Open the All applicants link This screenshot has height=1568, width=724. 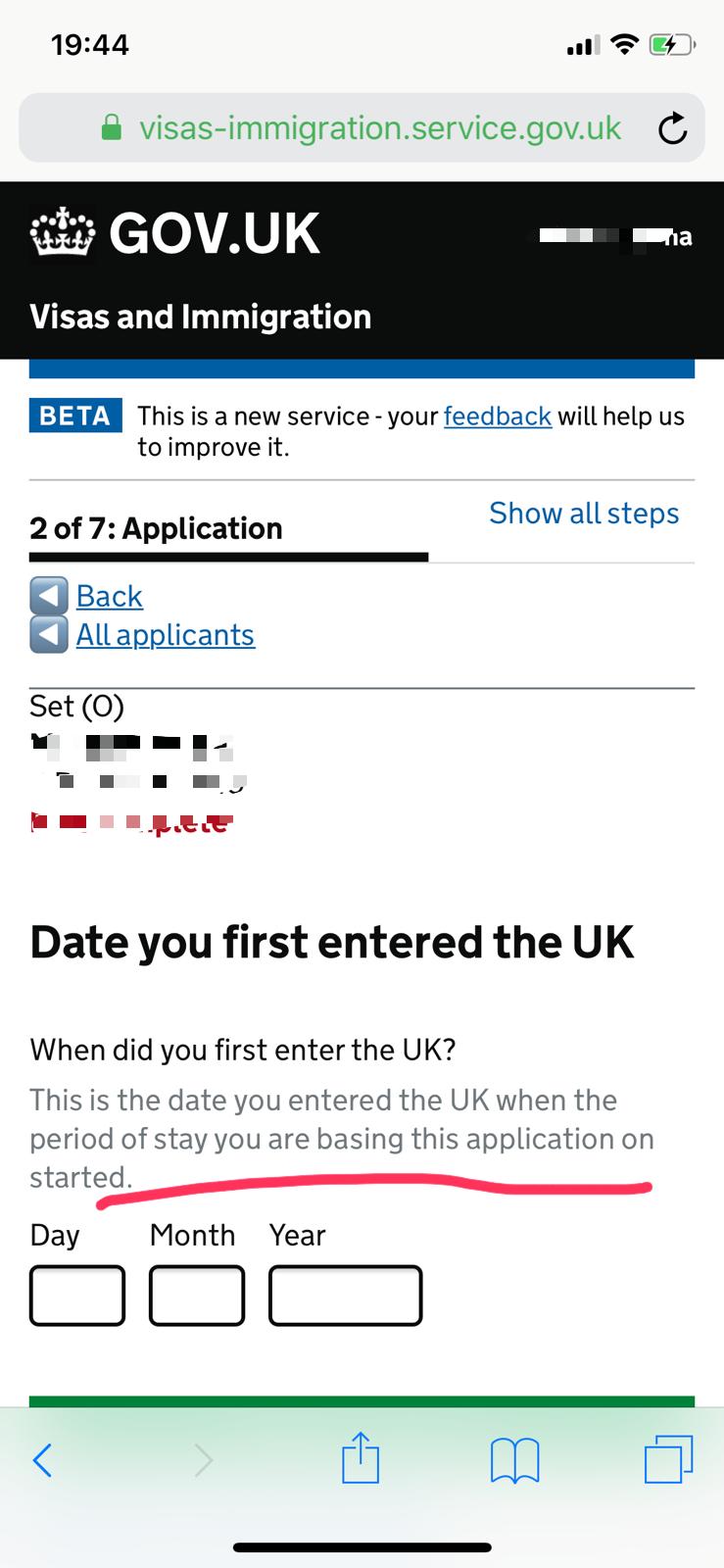(165, 635)
